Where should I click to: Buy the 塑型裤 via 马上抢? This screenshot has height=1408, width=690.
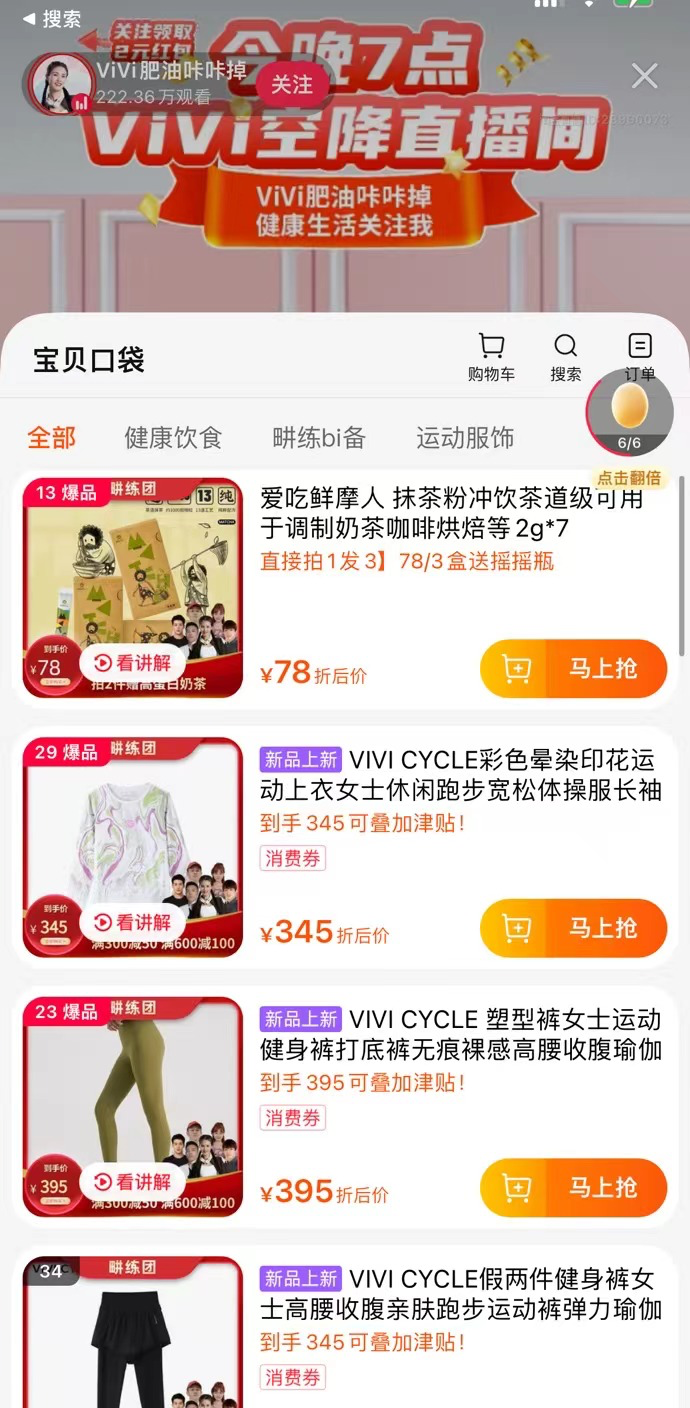[x=573, y=1188]
